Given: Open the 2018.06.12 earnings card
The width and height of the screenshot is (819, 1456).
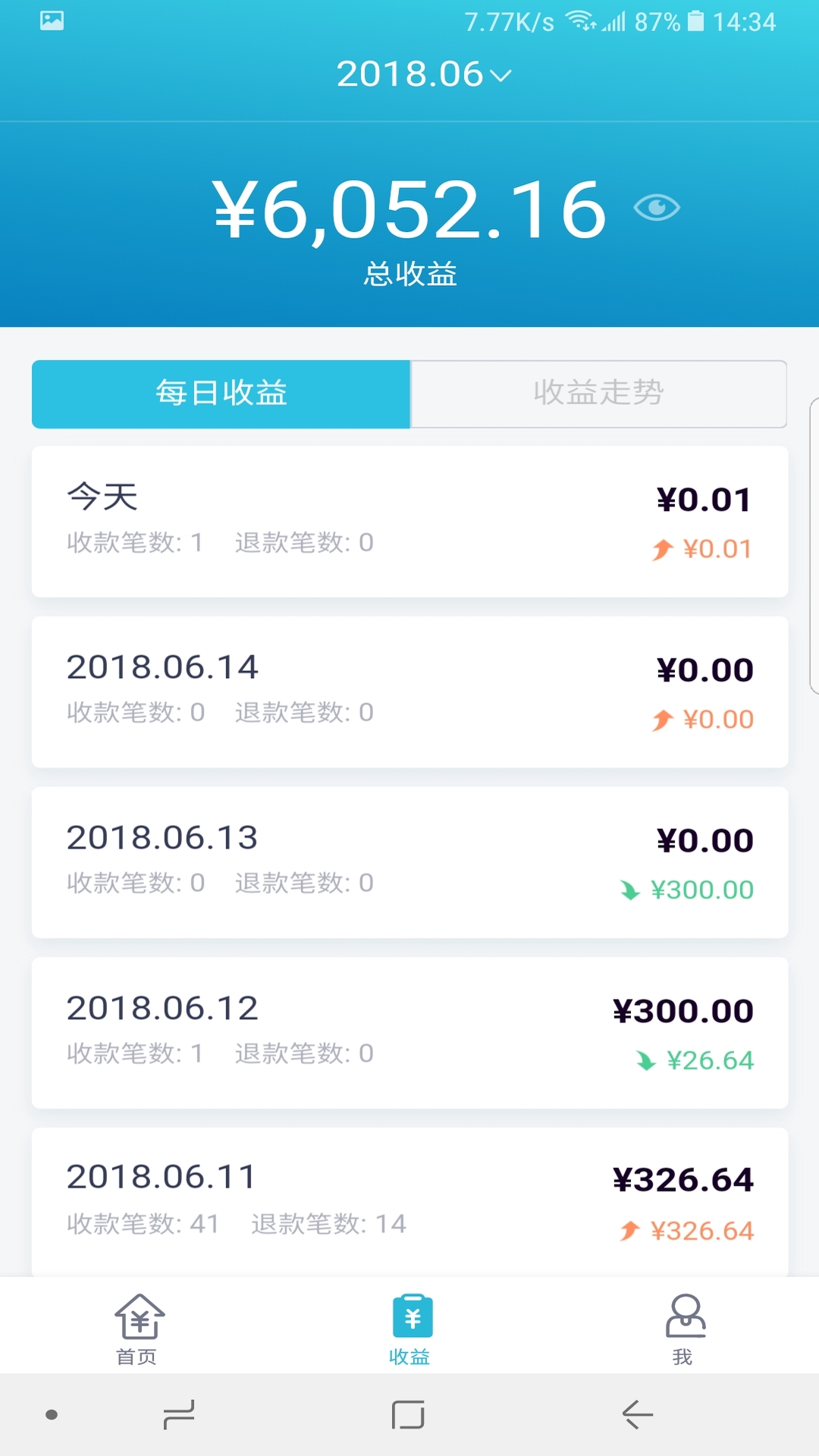Looking at the screenshot, I should pos(409,1031).
